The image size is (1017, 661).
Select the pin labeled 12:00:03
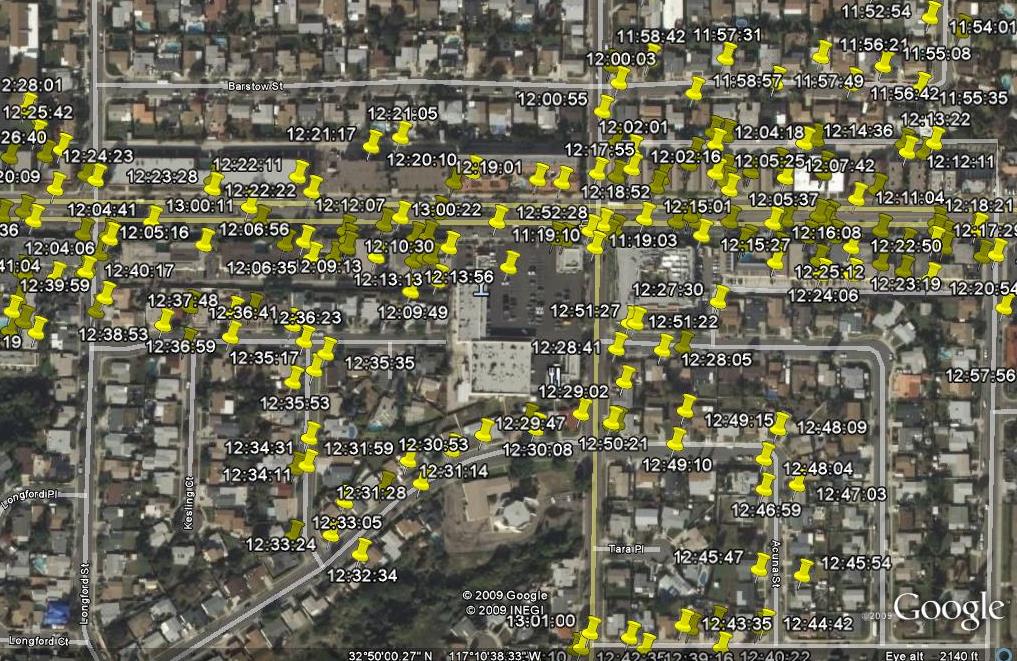619,78
